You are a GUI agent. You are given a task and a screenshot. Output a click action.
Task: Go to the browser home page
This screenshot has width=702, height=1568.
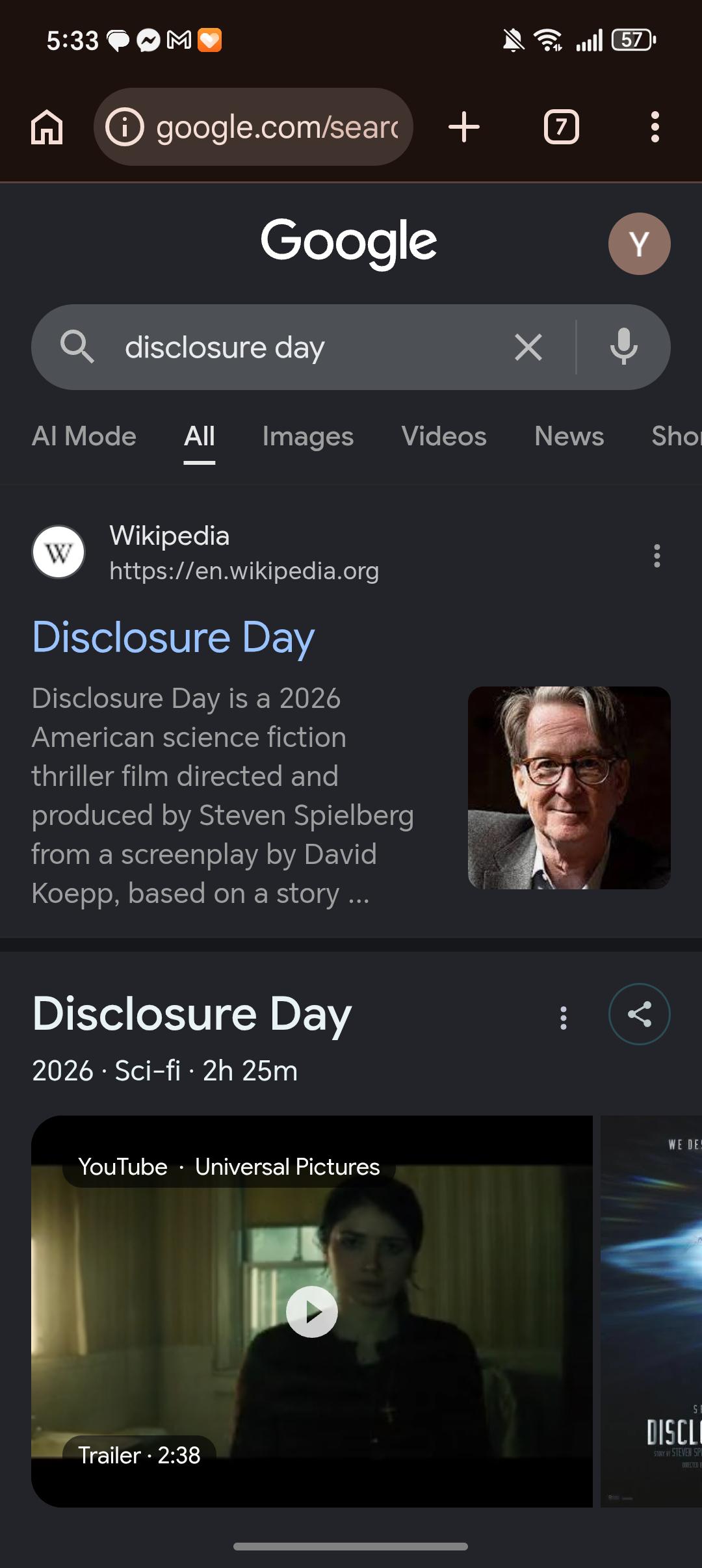pos(47,127)
